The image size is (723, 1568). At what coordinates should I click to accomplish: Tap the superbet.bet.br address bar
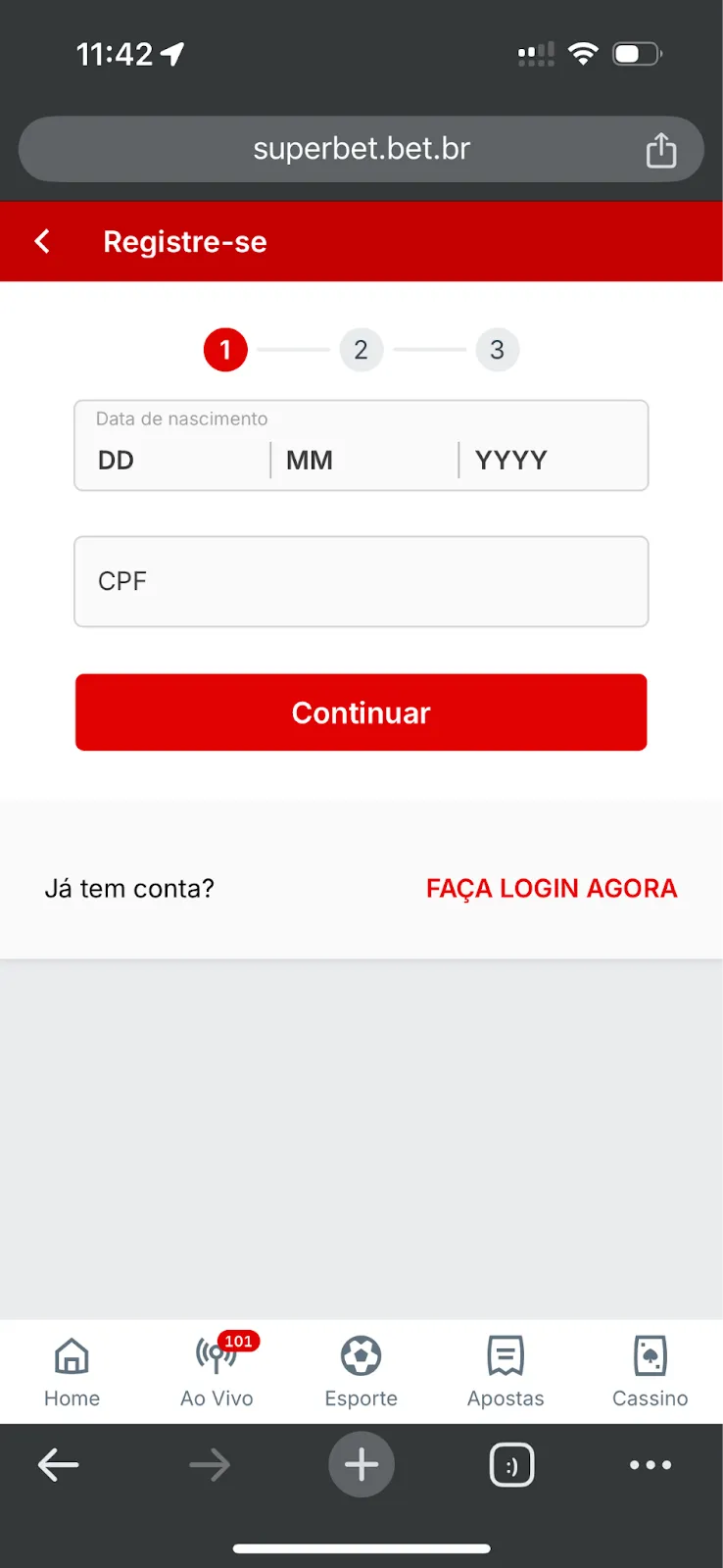coord(361,149)
